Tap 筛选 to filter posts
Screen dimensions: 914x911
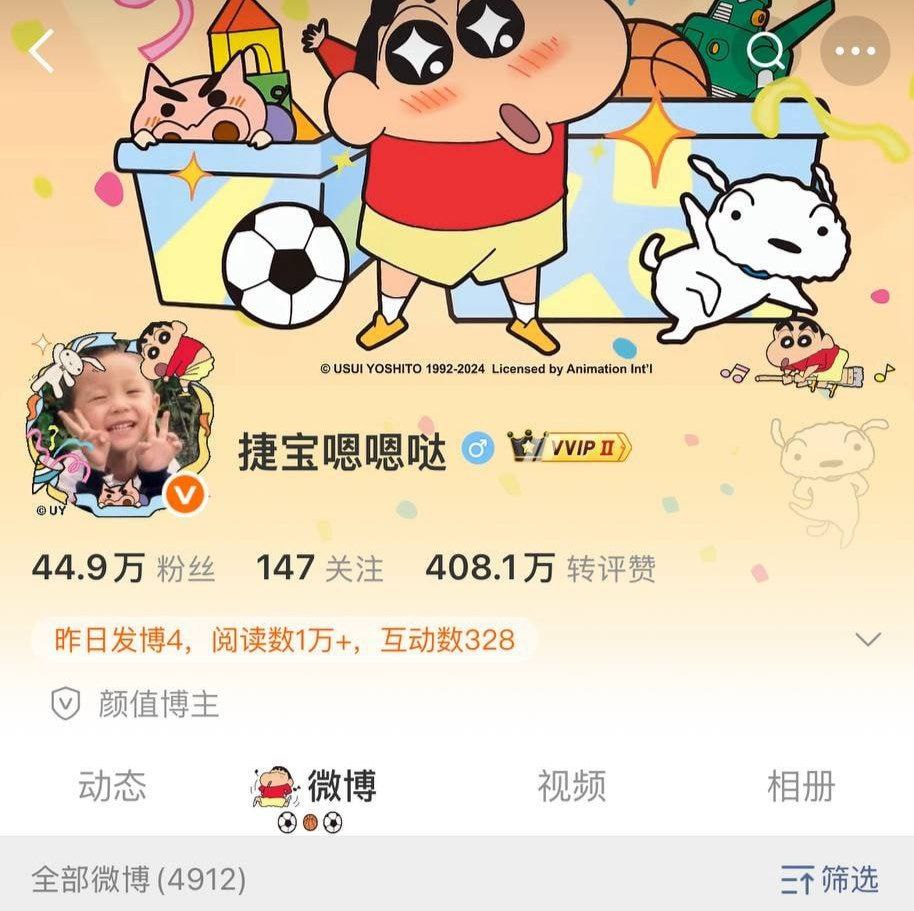pos(829,879)
